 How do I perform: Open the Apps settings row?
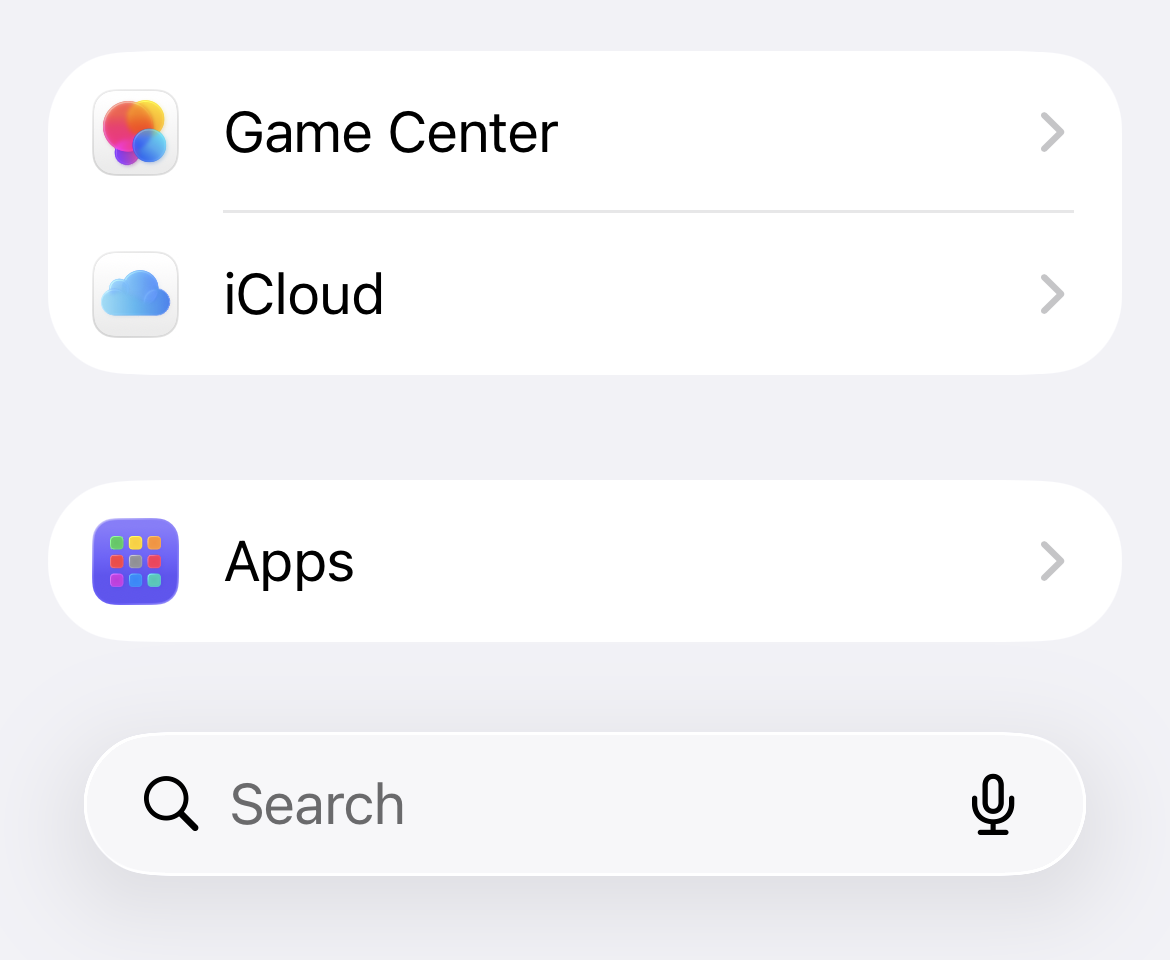click(x=584, y=561)
